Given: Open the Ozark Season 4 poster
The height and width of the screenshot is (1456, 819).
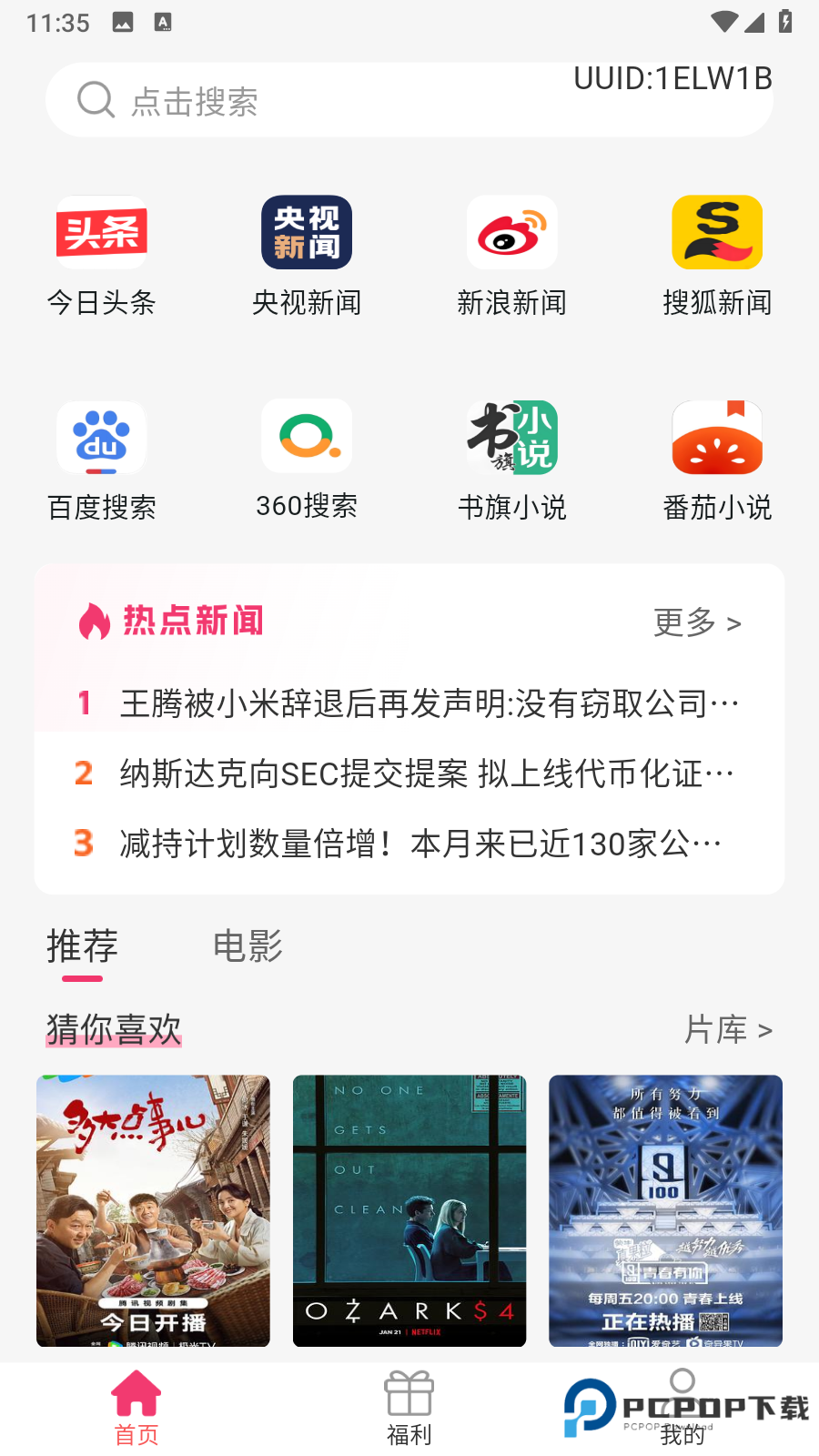Looking at the screenshot, I should coord(409,1210).
